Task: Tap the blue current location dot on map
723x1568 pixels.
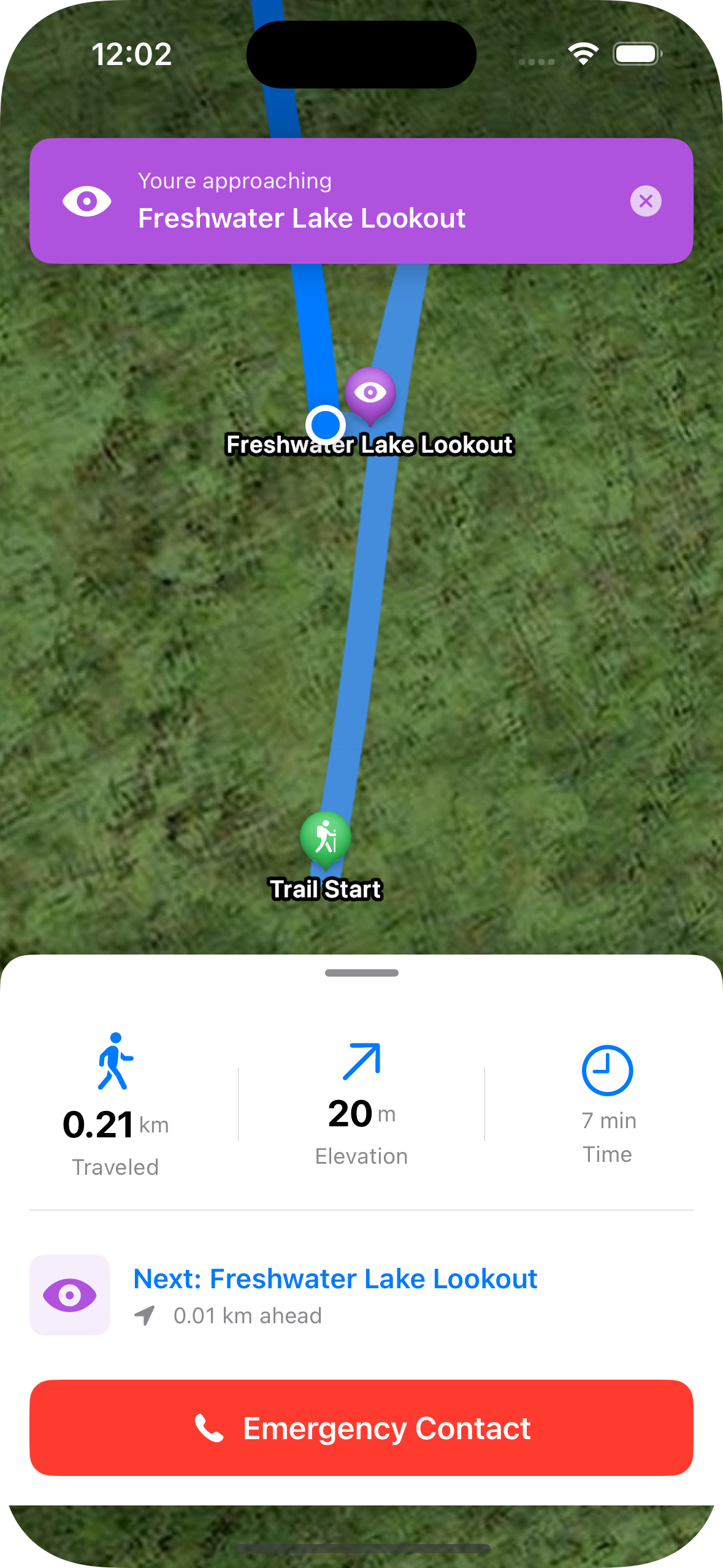Action: 327,424
